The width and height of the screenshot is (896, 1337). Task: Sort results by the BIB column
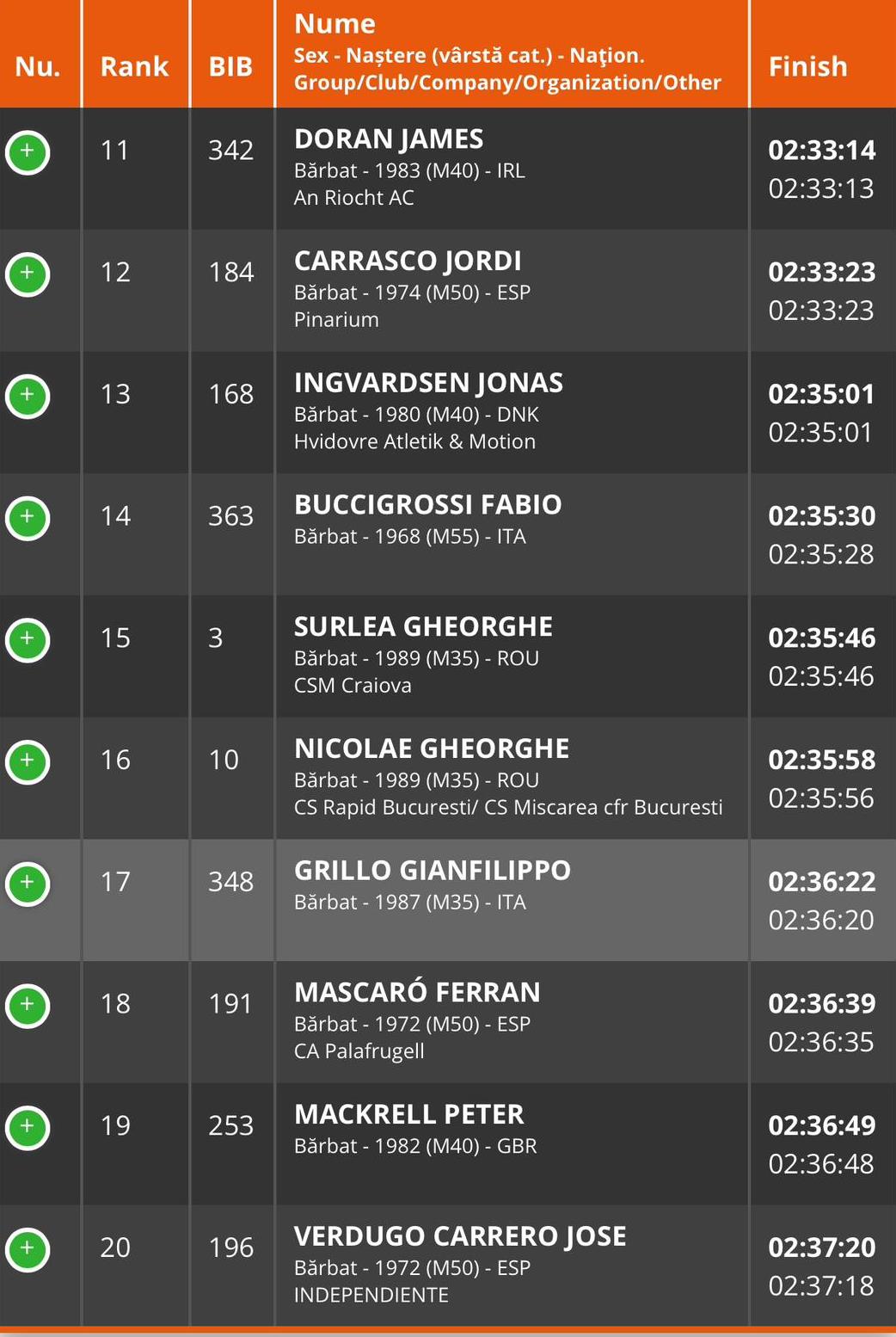pyautogui.click(x=230, y=66)
